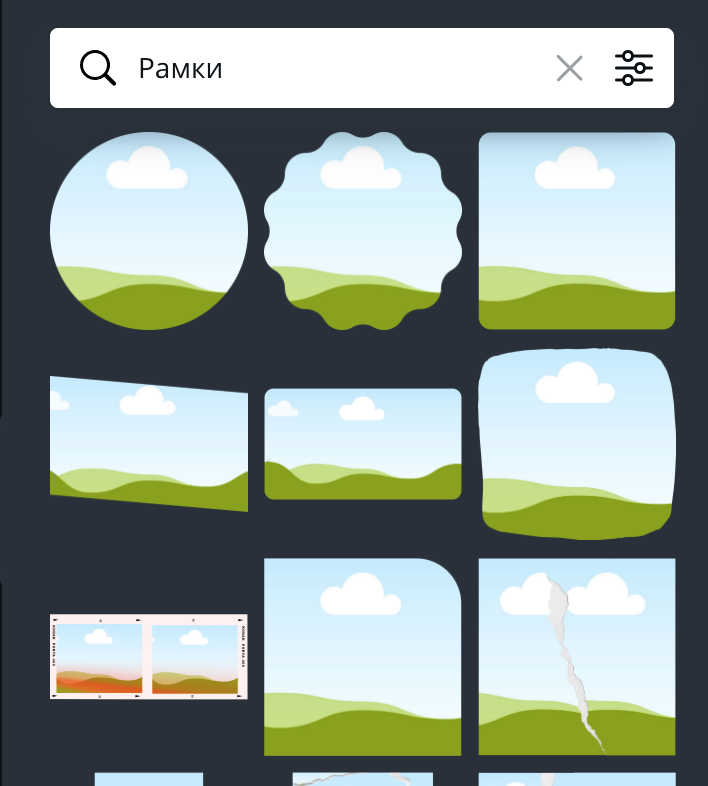
Task: Choose the rounded square frame
Action: click(x=577, y=231)
